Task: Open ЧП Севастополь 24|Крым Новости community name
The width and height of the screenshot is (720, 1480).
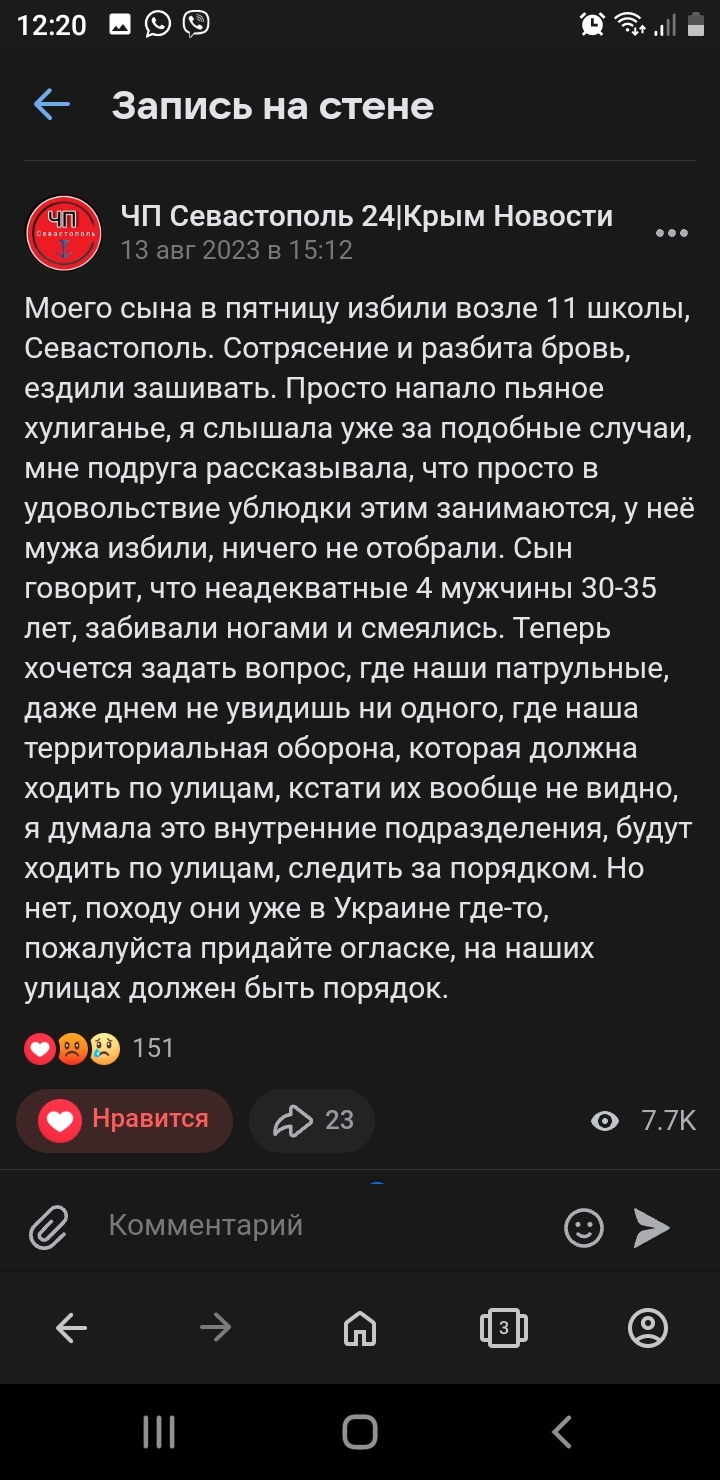Action: click(366, 216)
